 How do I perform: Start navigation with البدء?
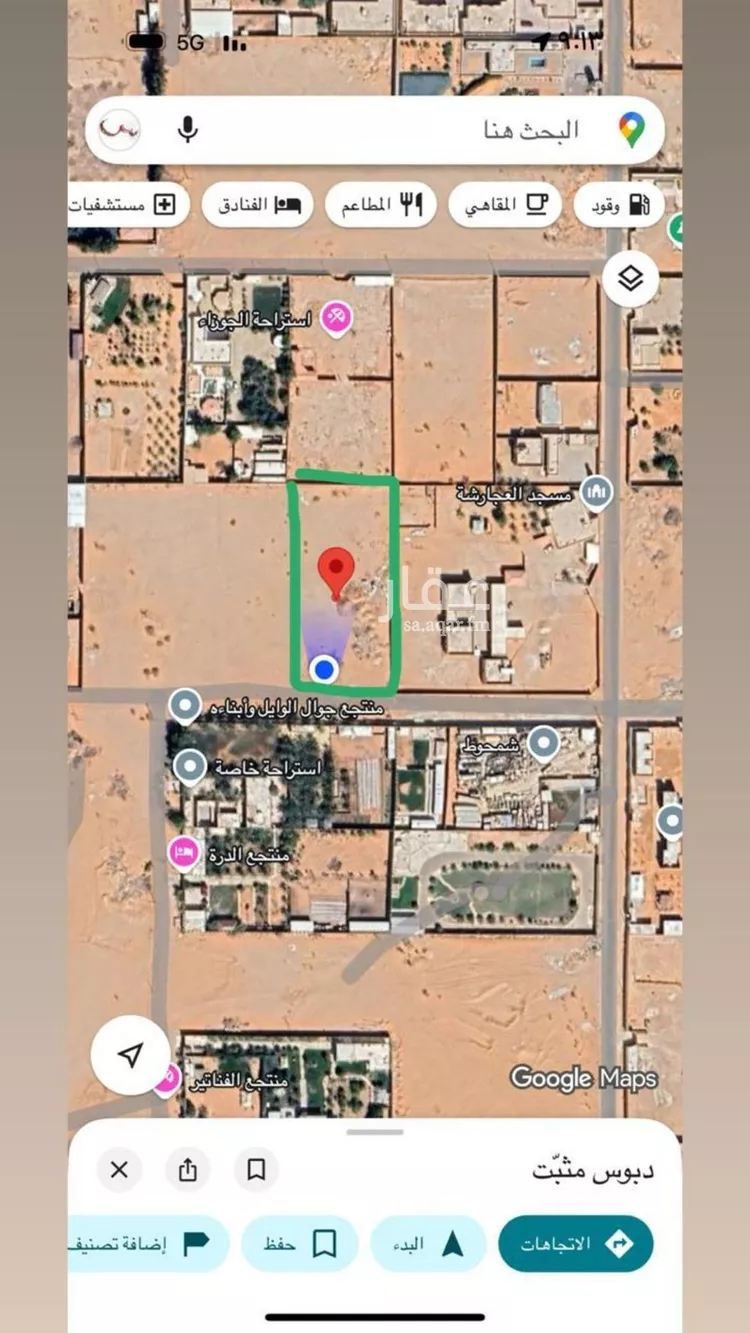coord(428,1244)
